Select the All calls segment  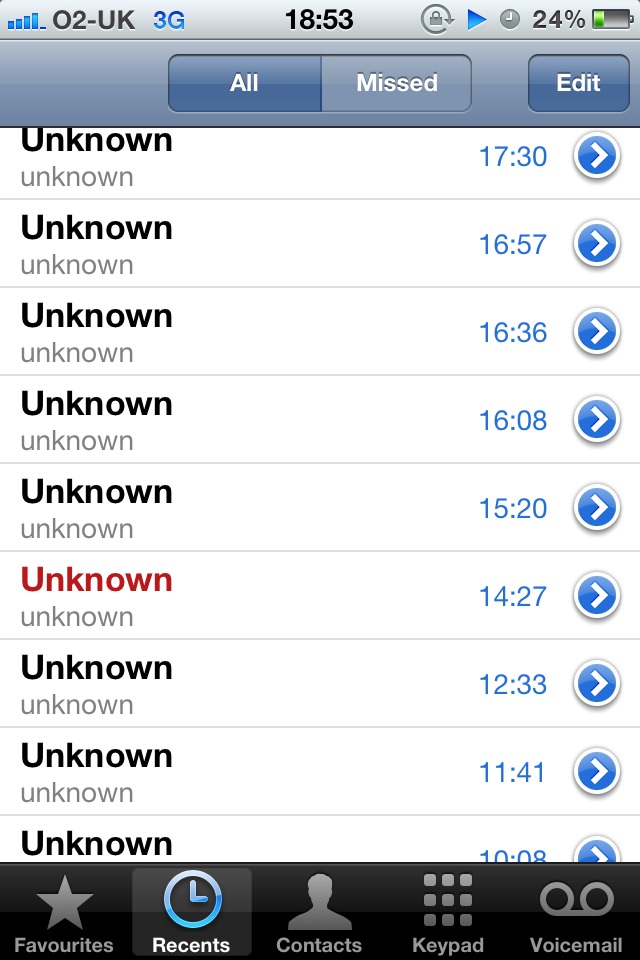[245, 83]
